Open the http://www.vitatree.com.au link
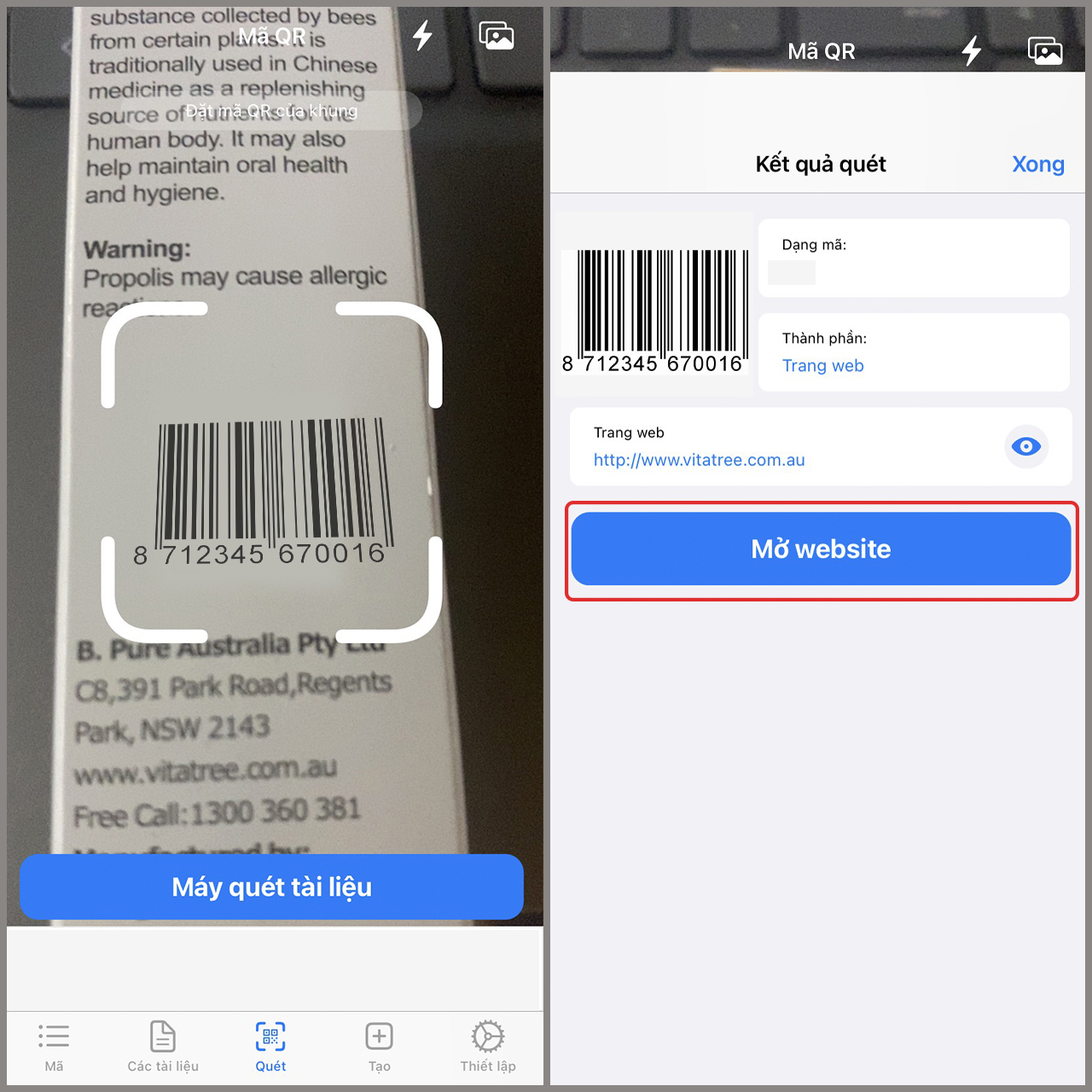This screenshot has width=1092, height=1092. [x=699, y=460]
